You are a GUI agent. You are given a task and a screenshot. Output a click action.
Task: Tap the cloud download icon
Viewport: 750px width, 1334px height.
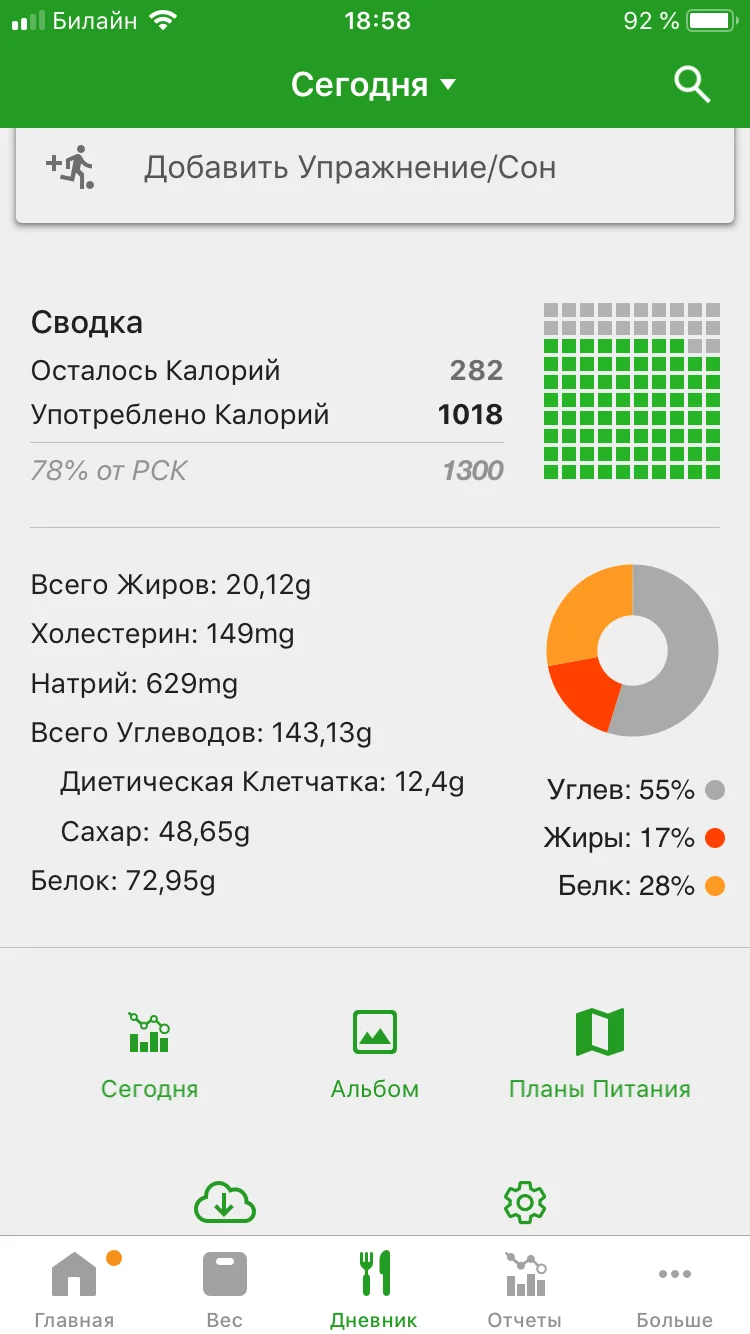[225, 1202]
